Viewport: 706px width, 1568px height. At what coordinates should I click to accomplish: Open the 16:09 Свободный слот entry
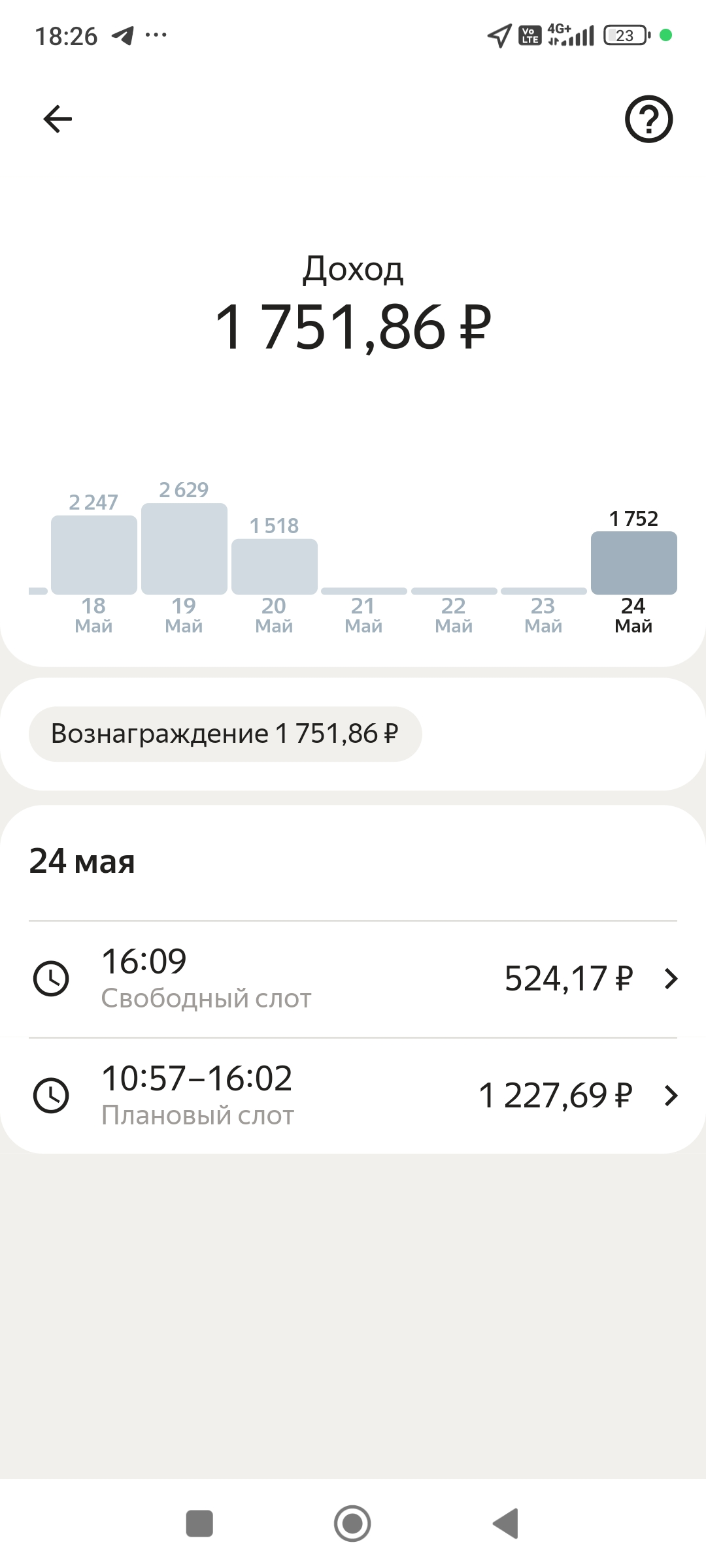click(353, 979)
